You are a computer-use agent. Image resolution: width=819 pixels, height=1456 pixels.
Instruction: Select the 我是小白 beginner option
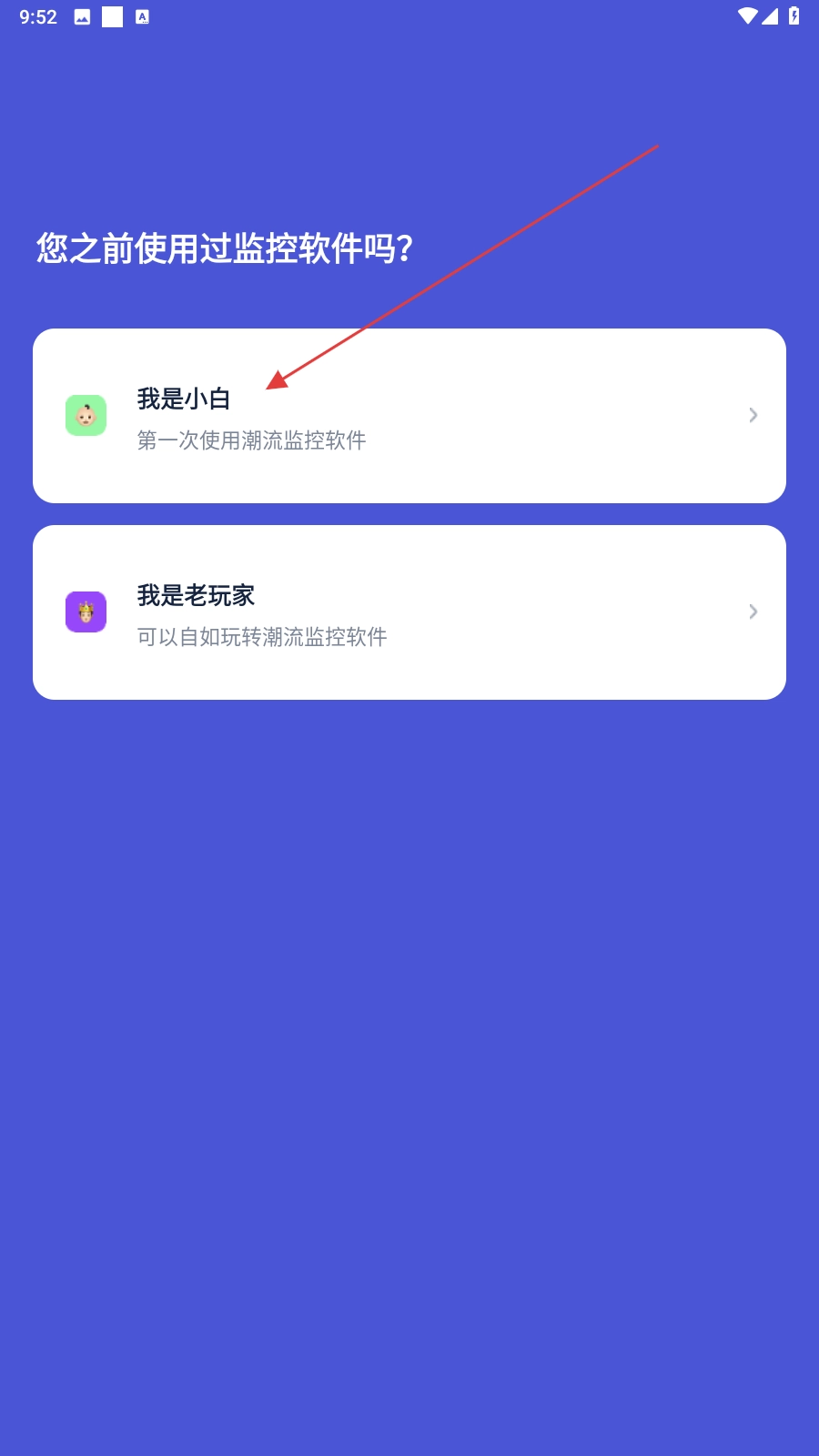[x=409, y=416]
